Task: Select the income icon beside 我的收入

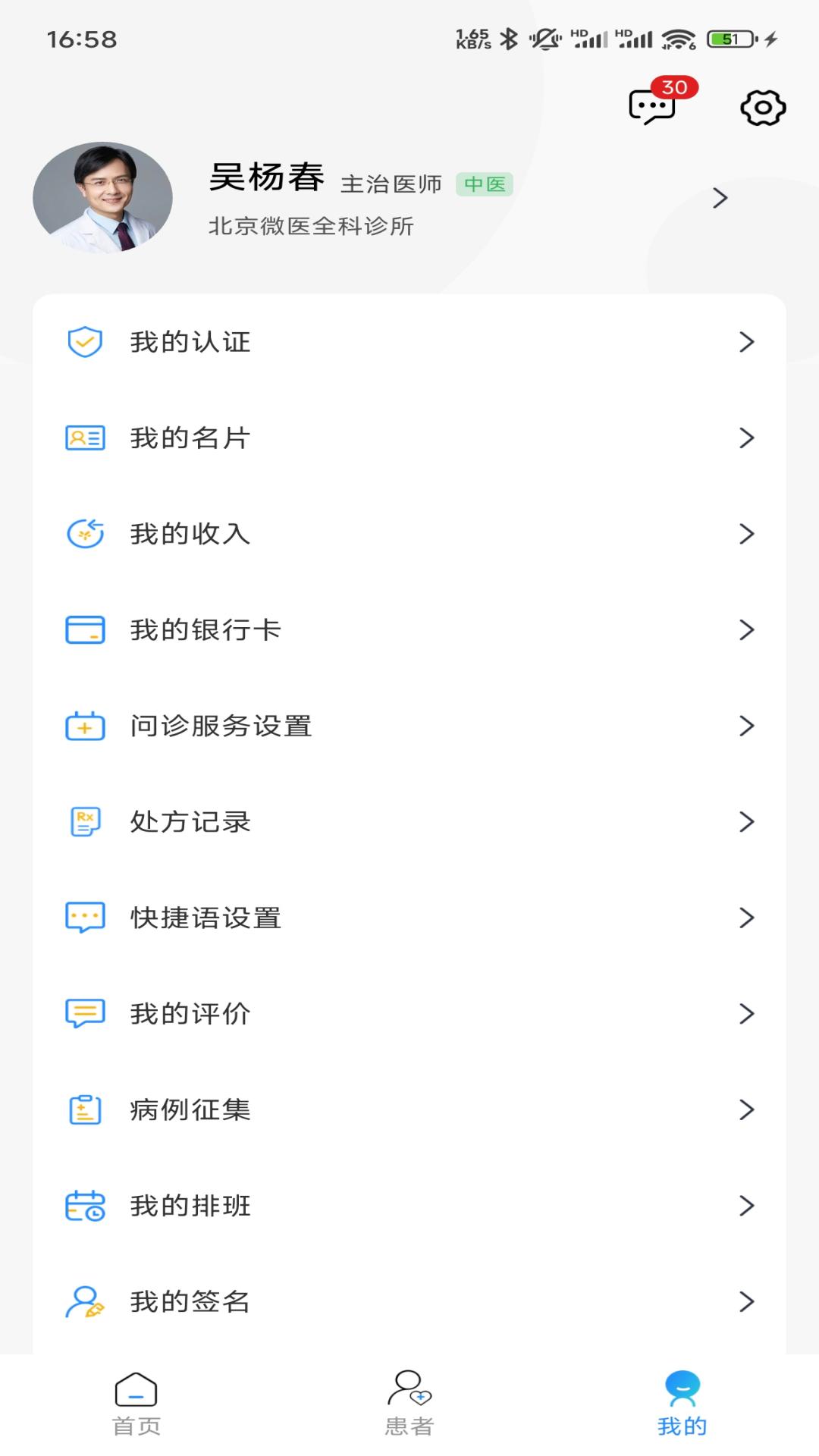Action: pos(86,533)
